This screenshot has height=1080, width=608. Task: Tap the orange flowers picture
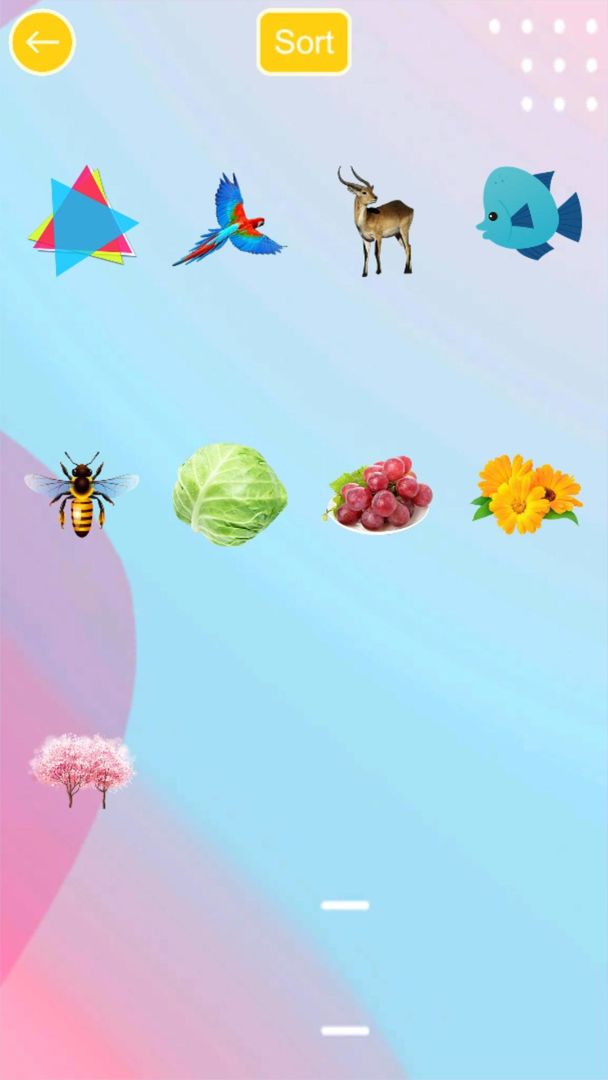(x=527, y=493)
